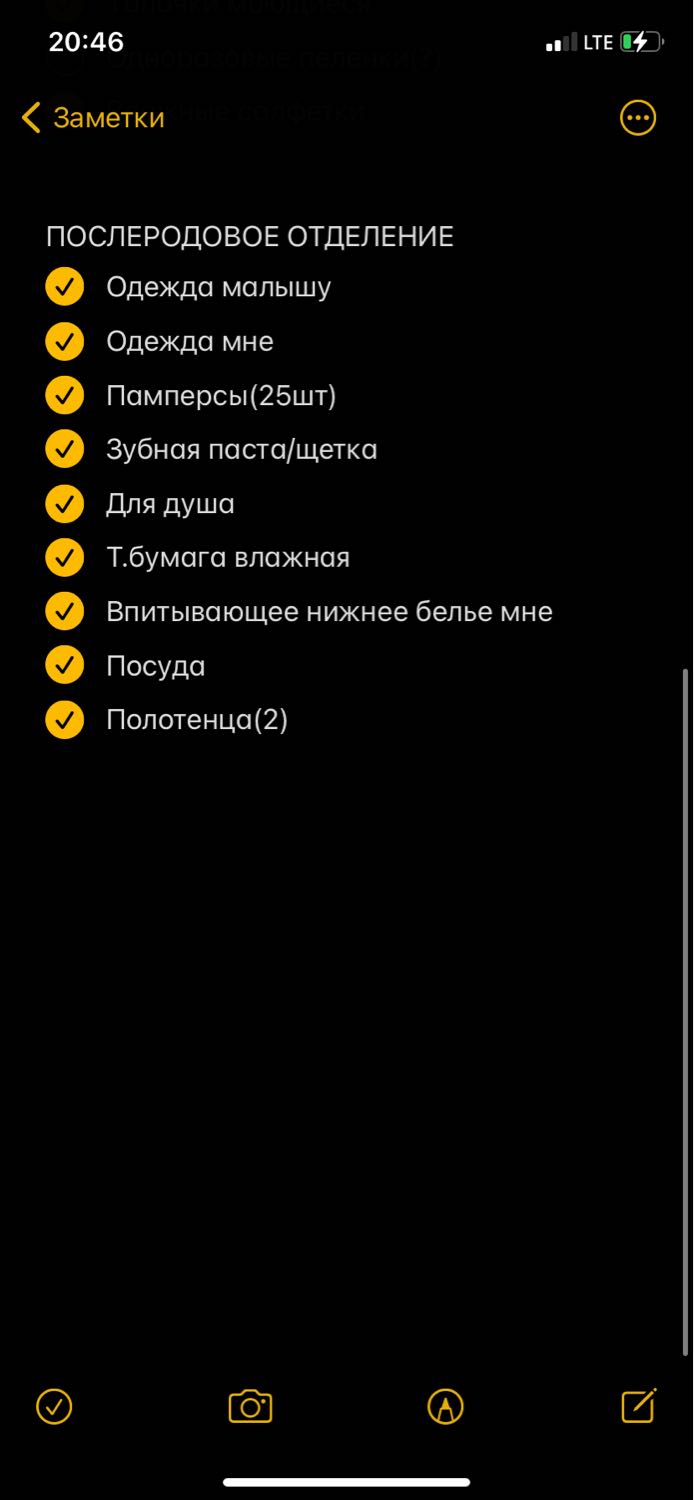Uncheck Посуда checkbox

[64, 666]
